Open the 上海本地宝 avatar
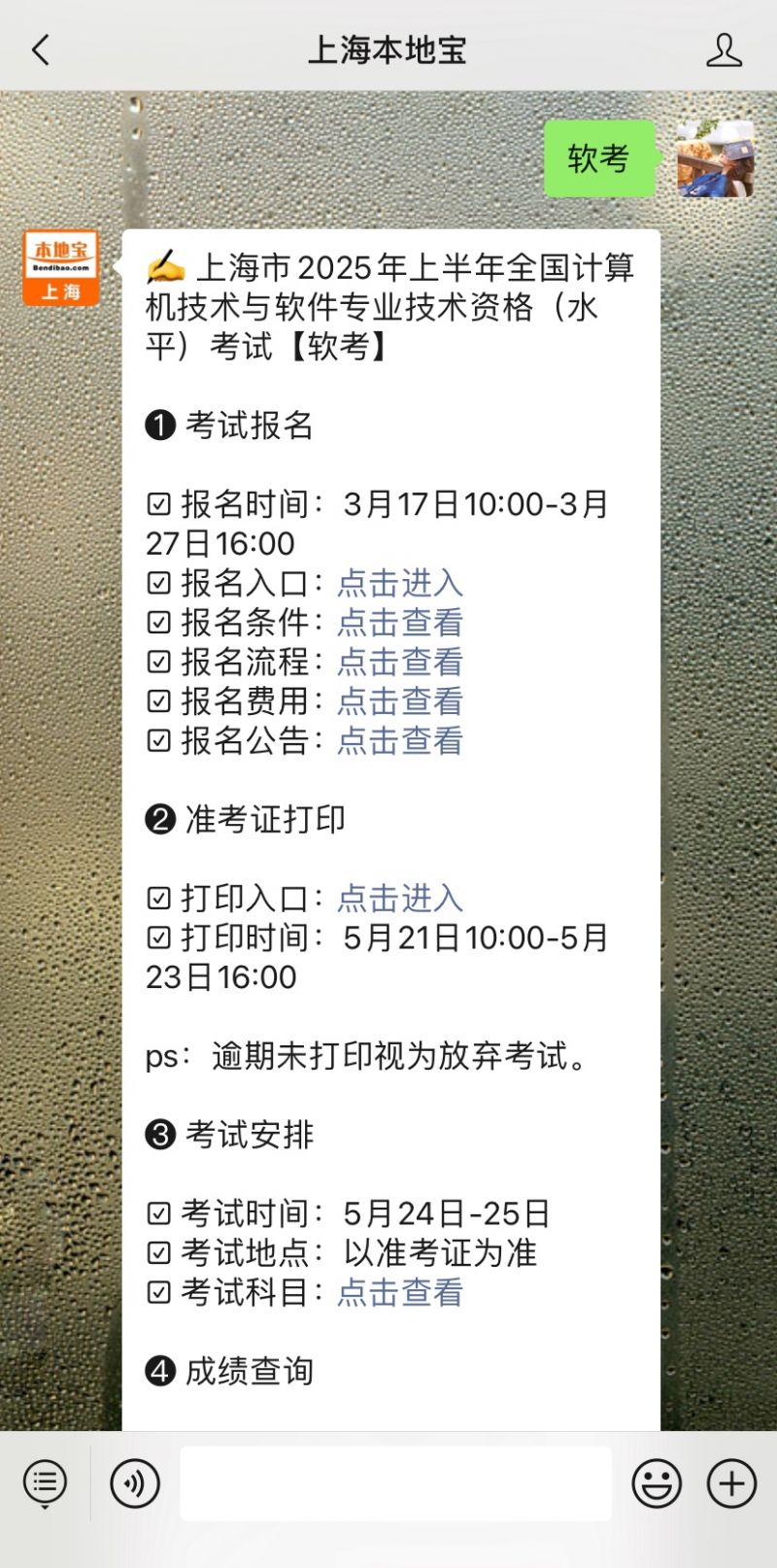The height and width of the screenshot is (1568, 777). pos(61,268)
